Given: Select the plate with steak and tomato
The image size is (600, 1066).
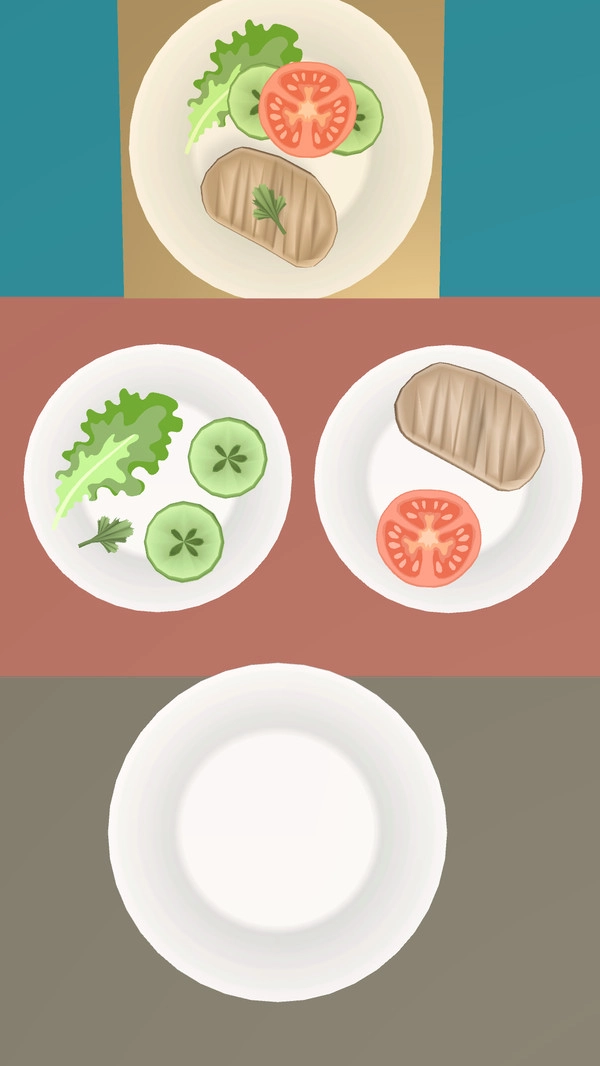Looking at the screenshot, I should (448, 478).
